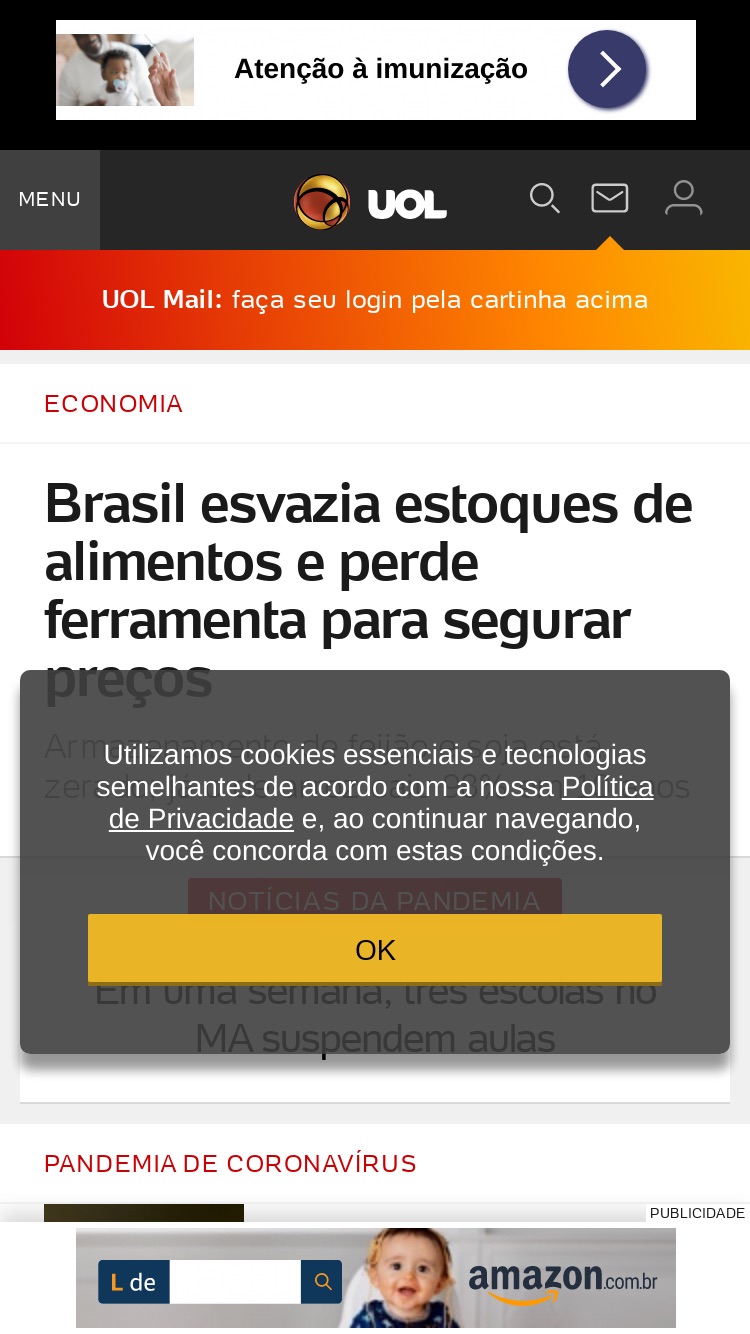
Task: Go to the UOL home logo
Action: [x=370, y=202]
